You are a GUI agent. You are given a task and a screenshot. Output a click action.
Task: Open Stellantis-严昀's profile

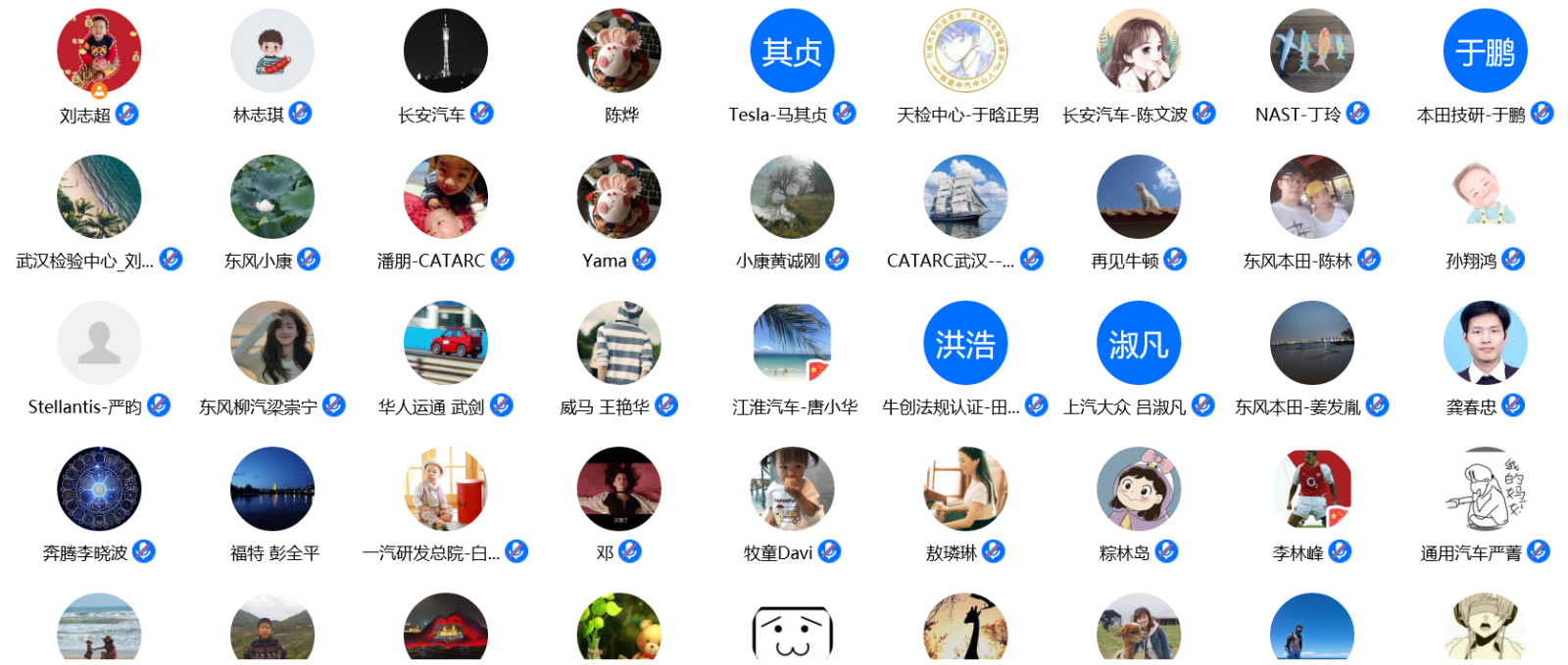pos(99,344)
